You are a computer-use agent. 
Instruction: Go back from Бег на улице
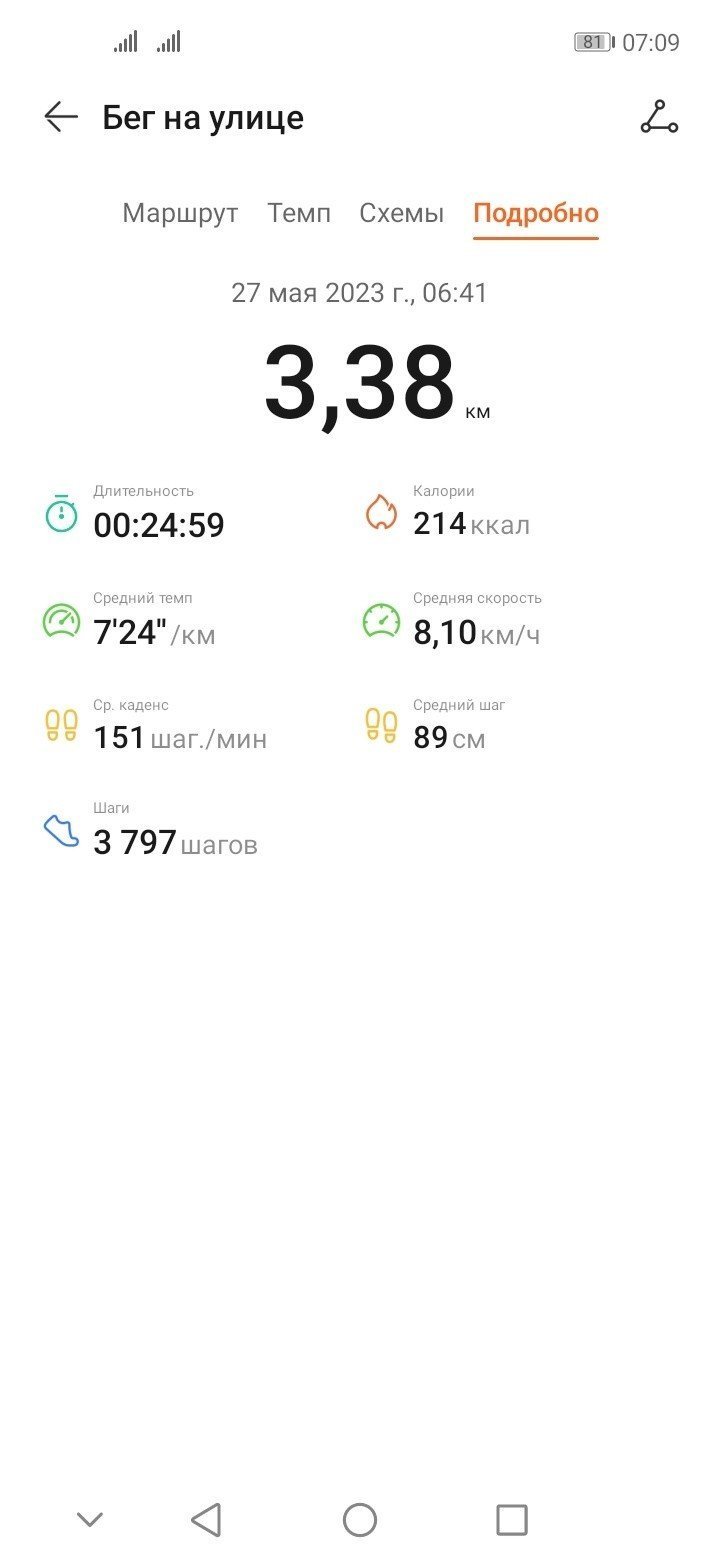point(61,117)
